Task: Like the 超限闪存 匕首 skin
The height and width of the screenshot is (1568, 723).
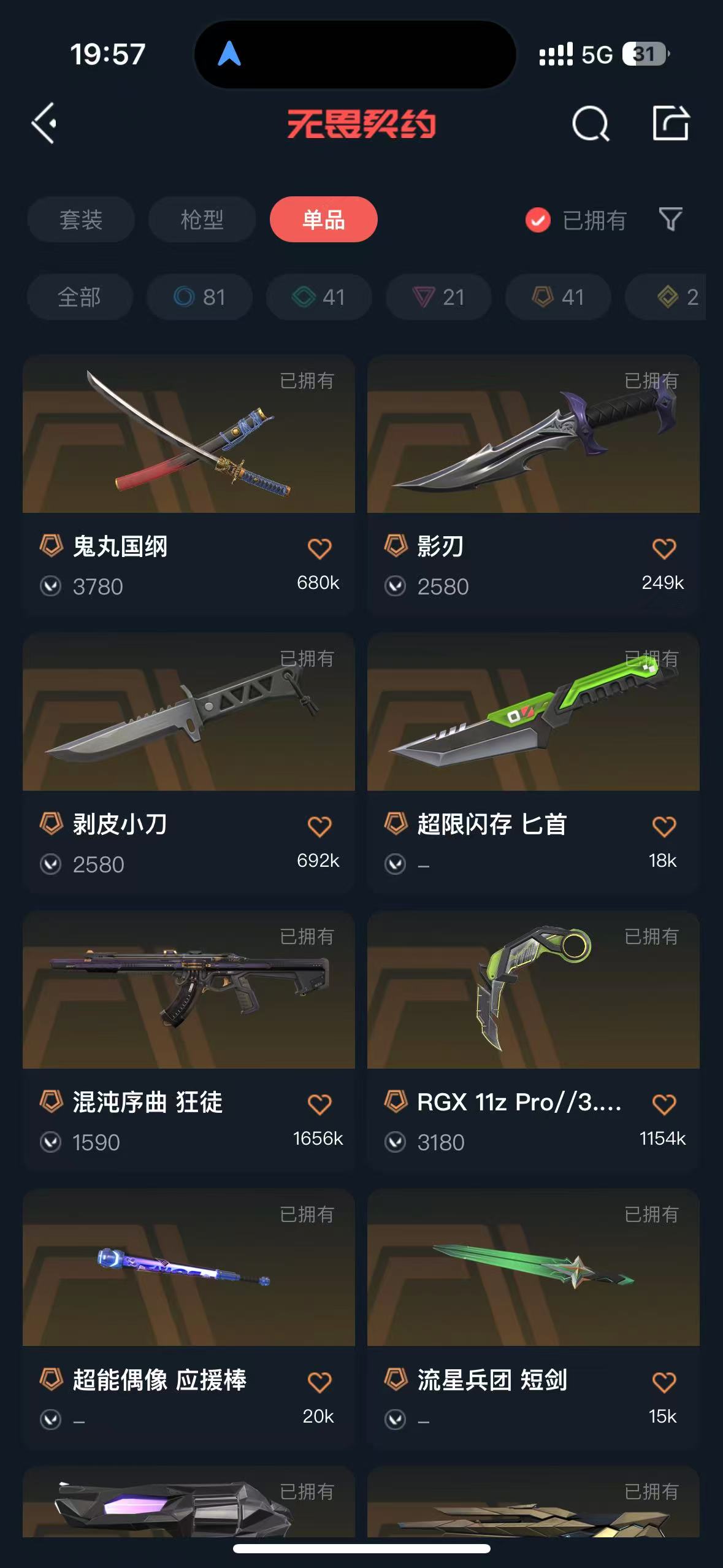Action: 664,826
